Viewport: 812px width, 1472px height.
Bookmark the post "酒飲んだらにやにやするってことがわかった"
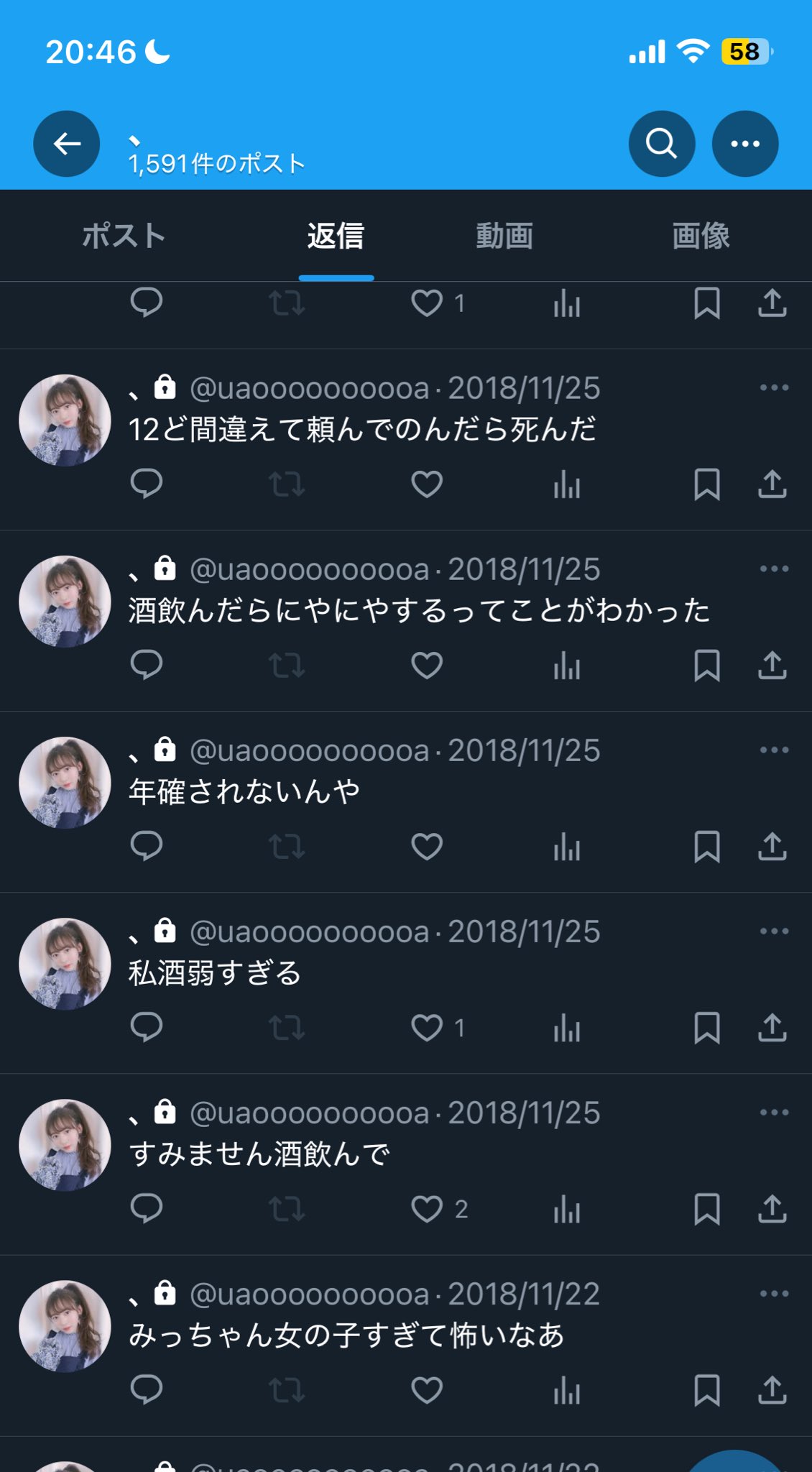coord(707,666)
